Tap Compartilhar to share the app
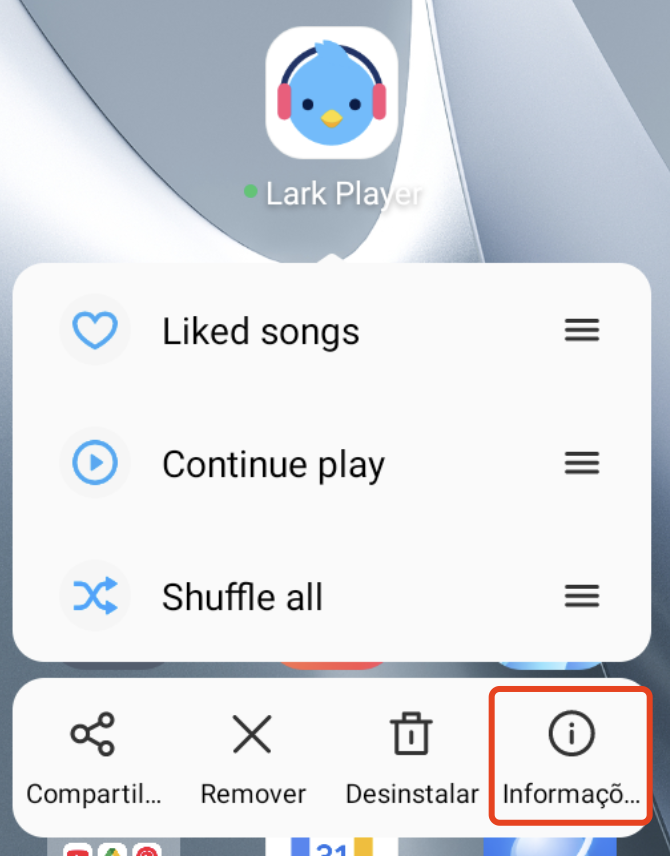 pyautogui.click(x=93, y=760)
